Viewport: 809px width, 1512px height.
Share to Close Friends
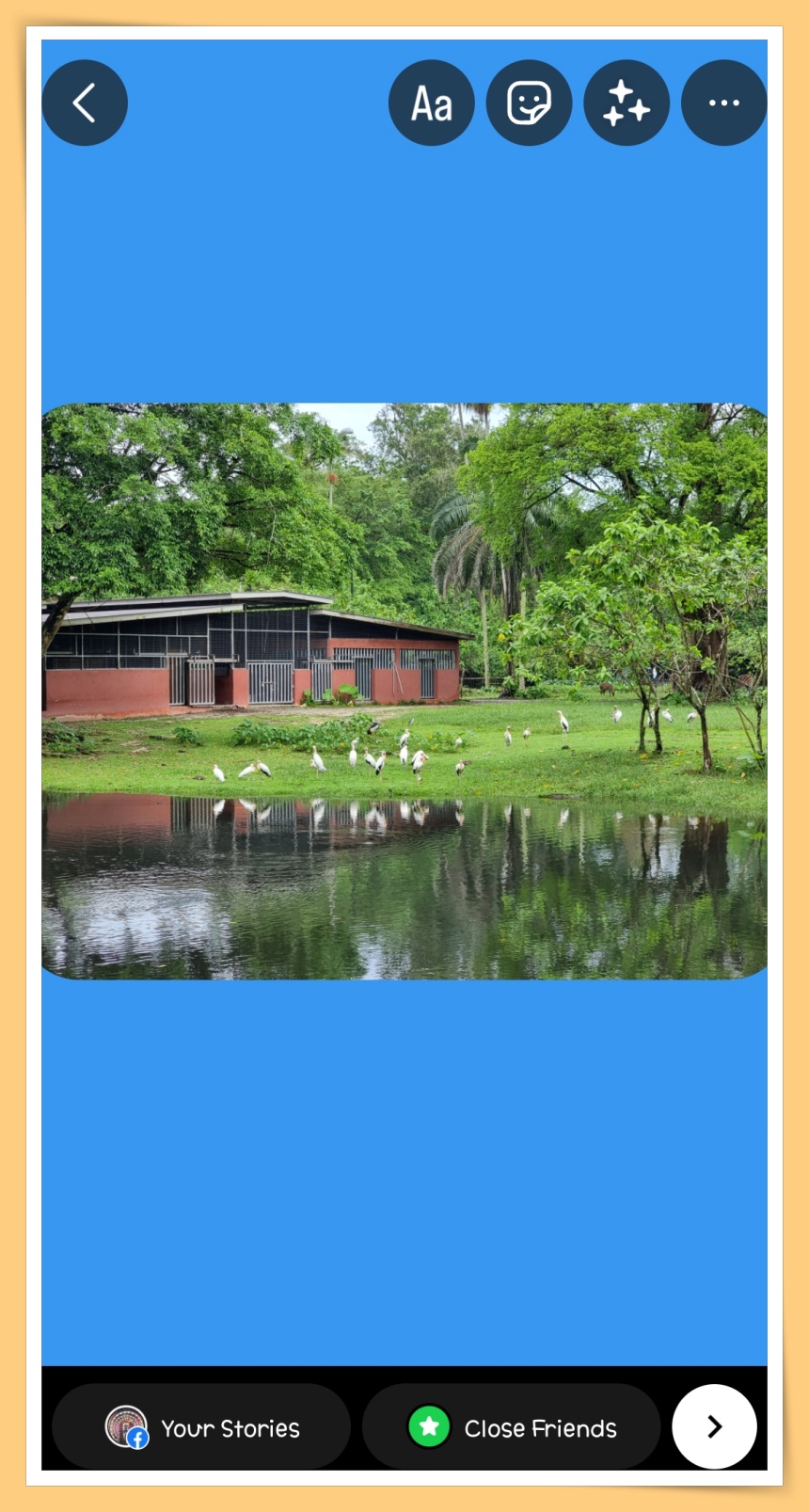512,1426
